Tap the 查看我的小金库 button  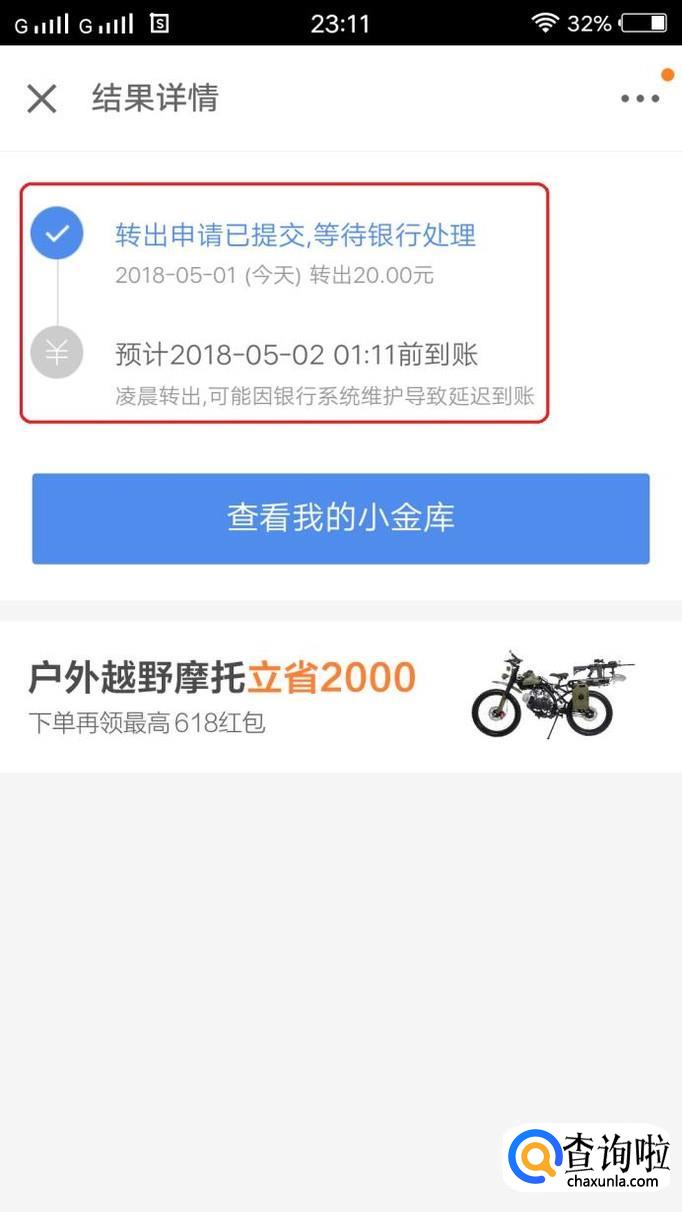[x=341, y=518]
